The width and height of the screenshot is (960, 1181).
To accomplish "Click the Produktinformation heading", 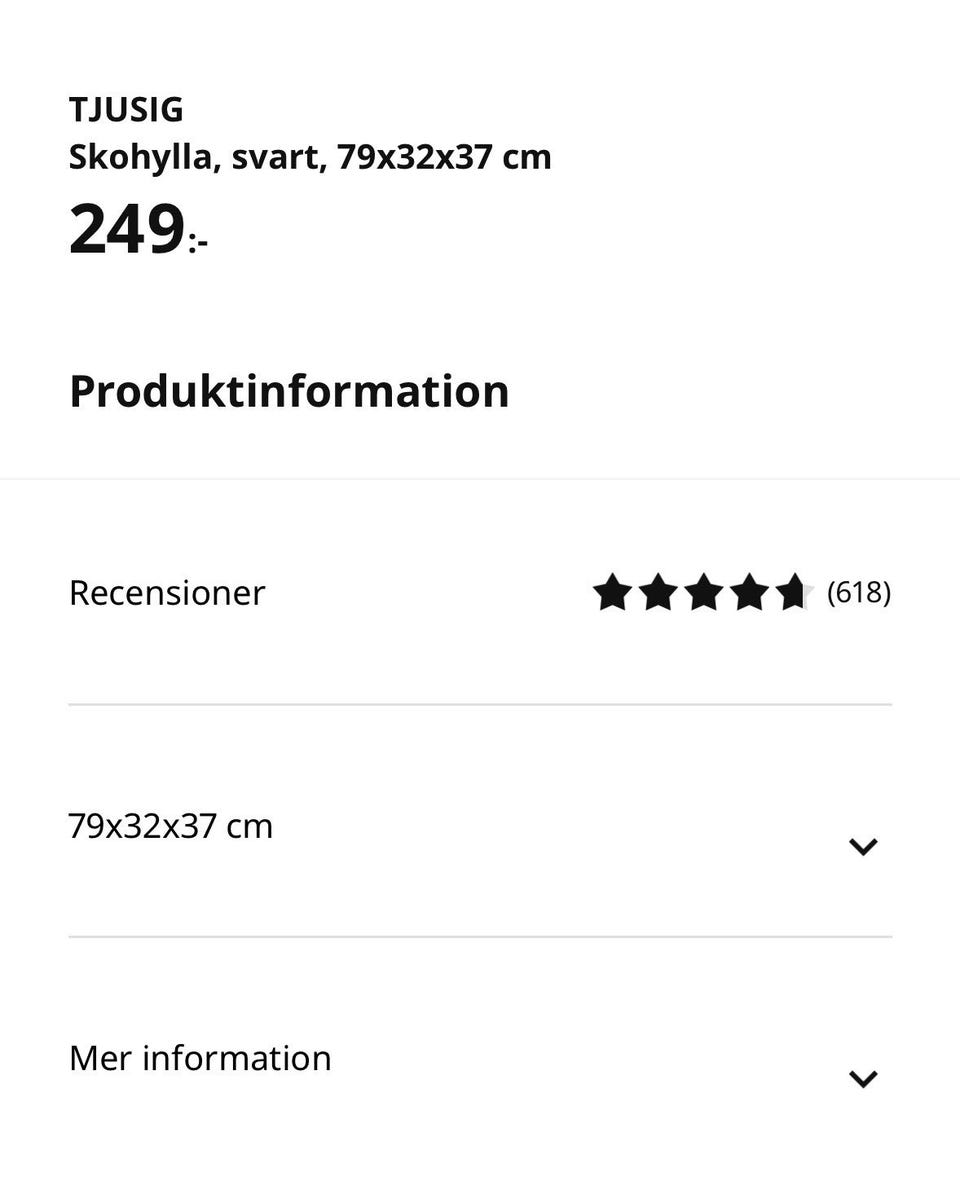I will point(288,391).
